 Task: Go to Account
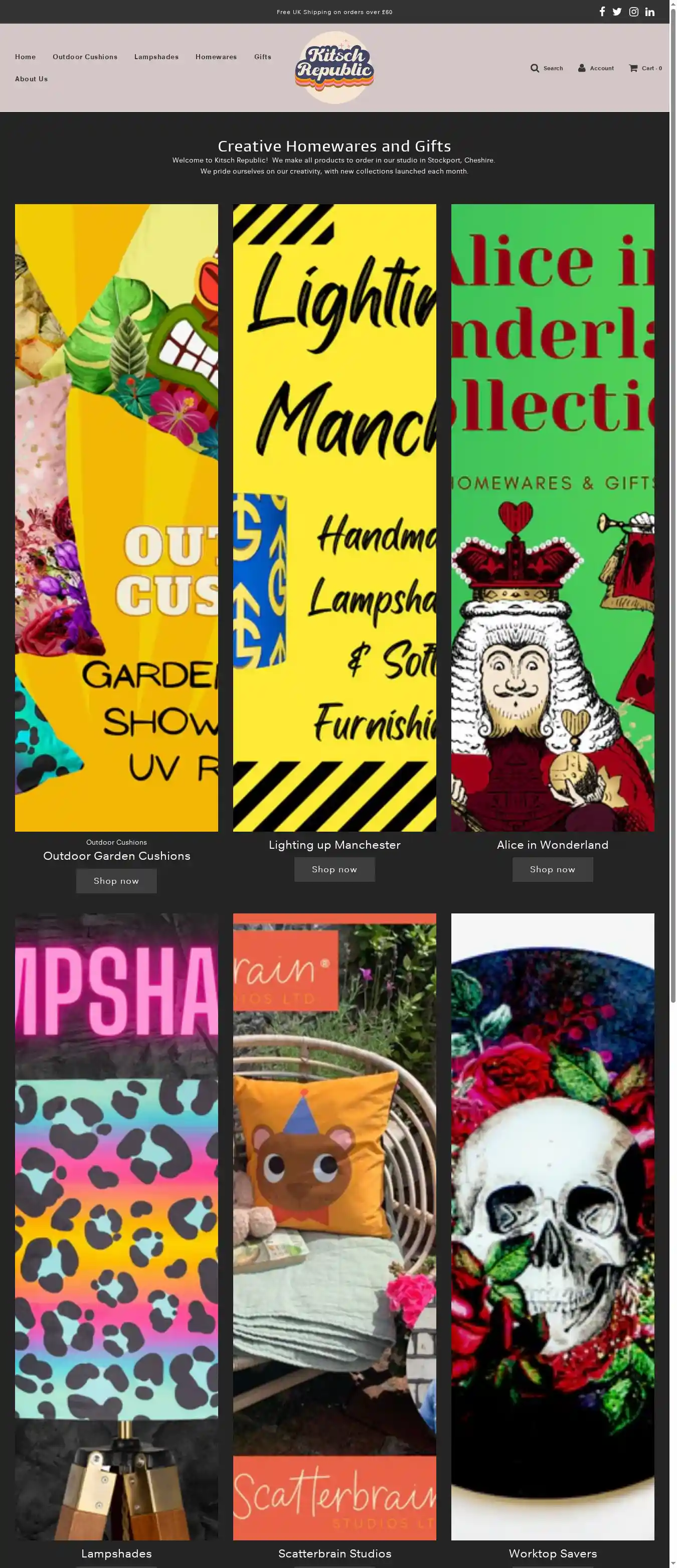pyautogui.click(x=596, y=68)
